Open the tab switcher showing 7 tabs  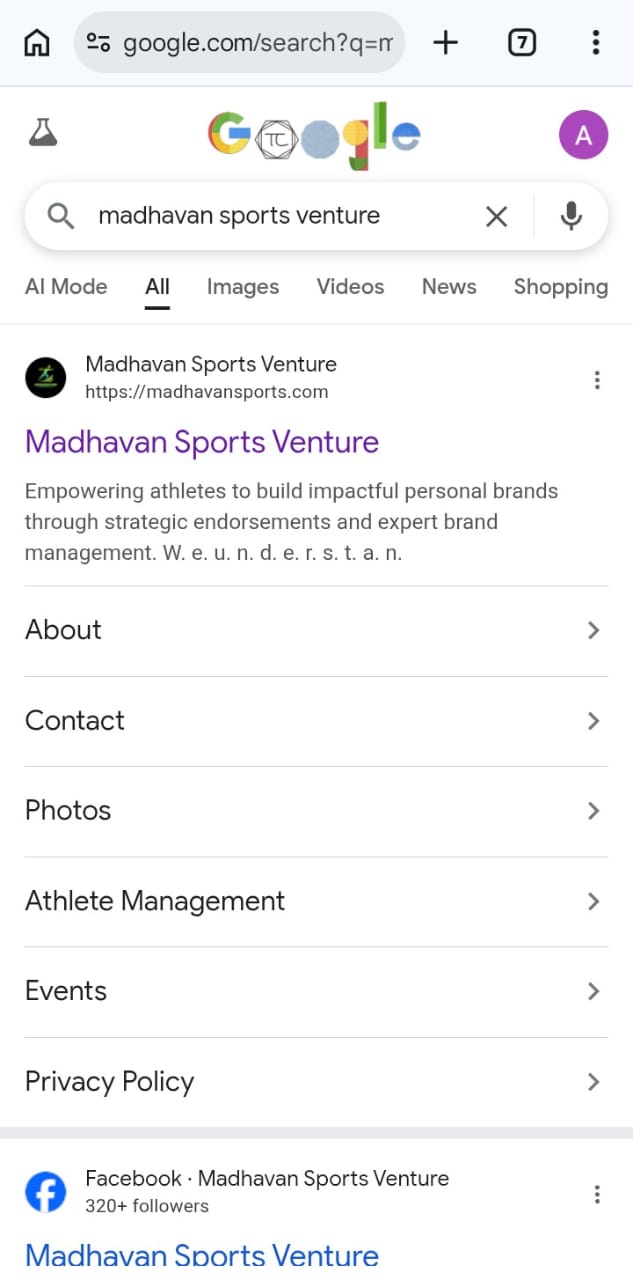point(522,43)
